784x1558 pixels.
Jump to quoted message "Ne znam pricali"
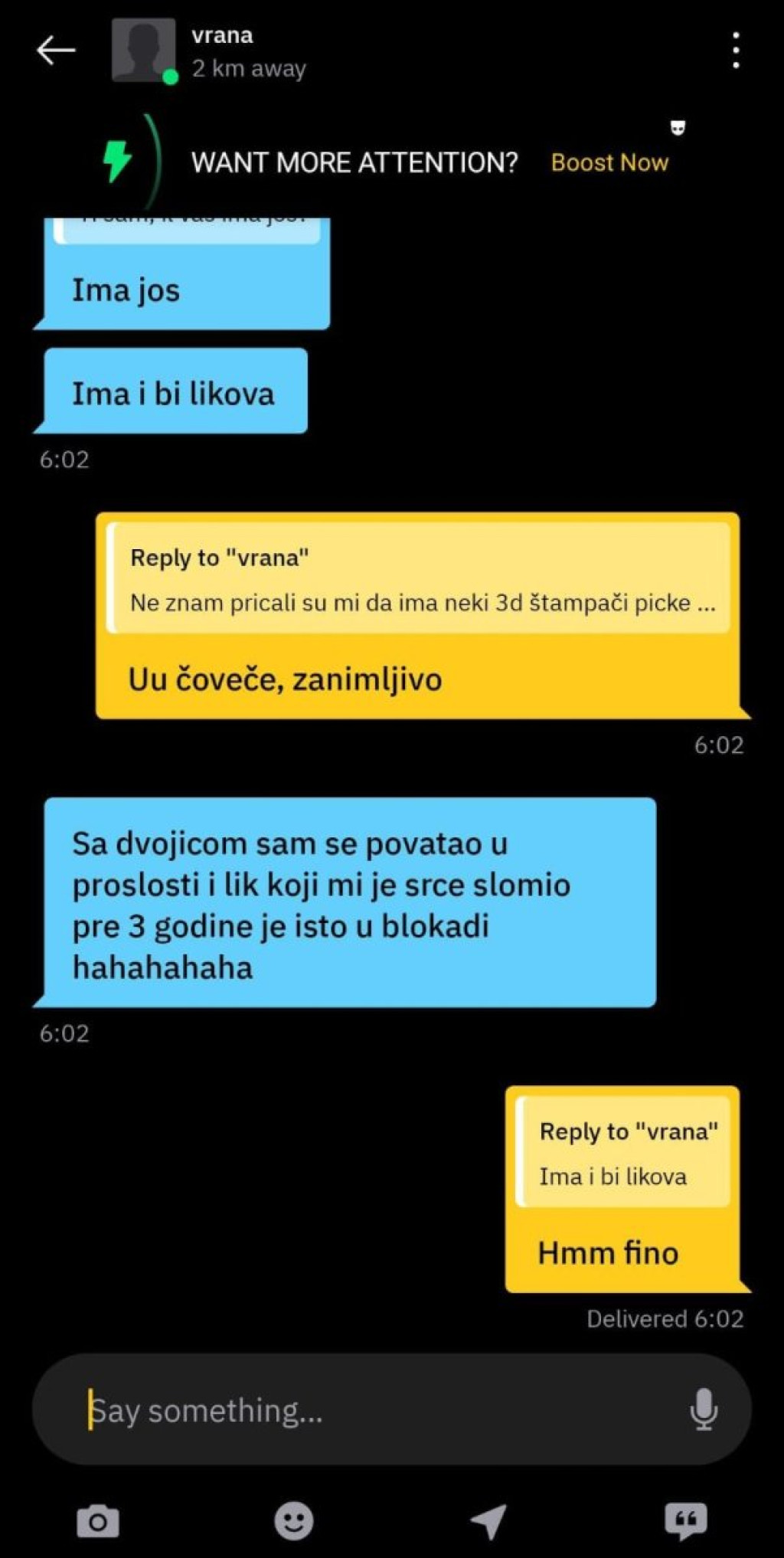[420, 579]
